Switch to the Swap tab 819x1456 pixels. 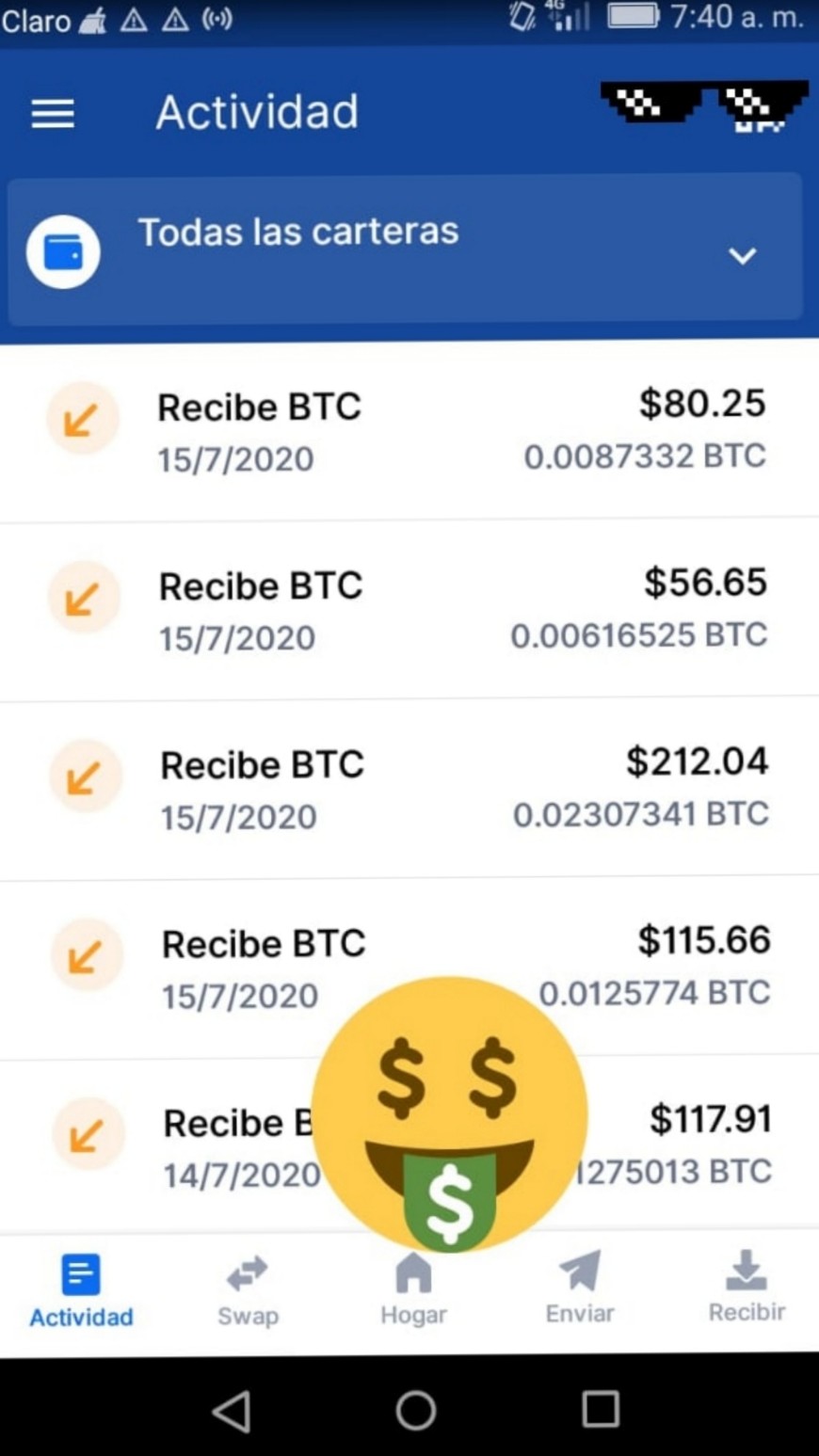pyautogui.click(x=248, y=1289)
